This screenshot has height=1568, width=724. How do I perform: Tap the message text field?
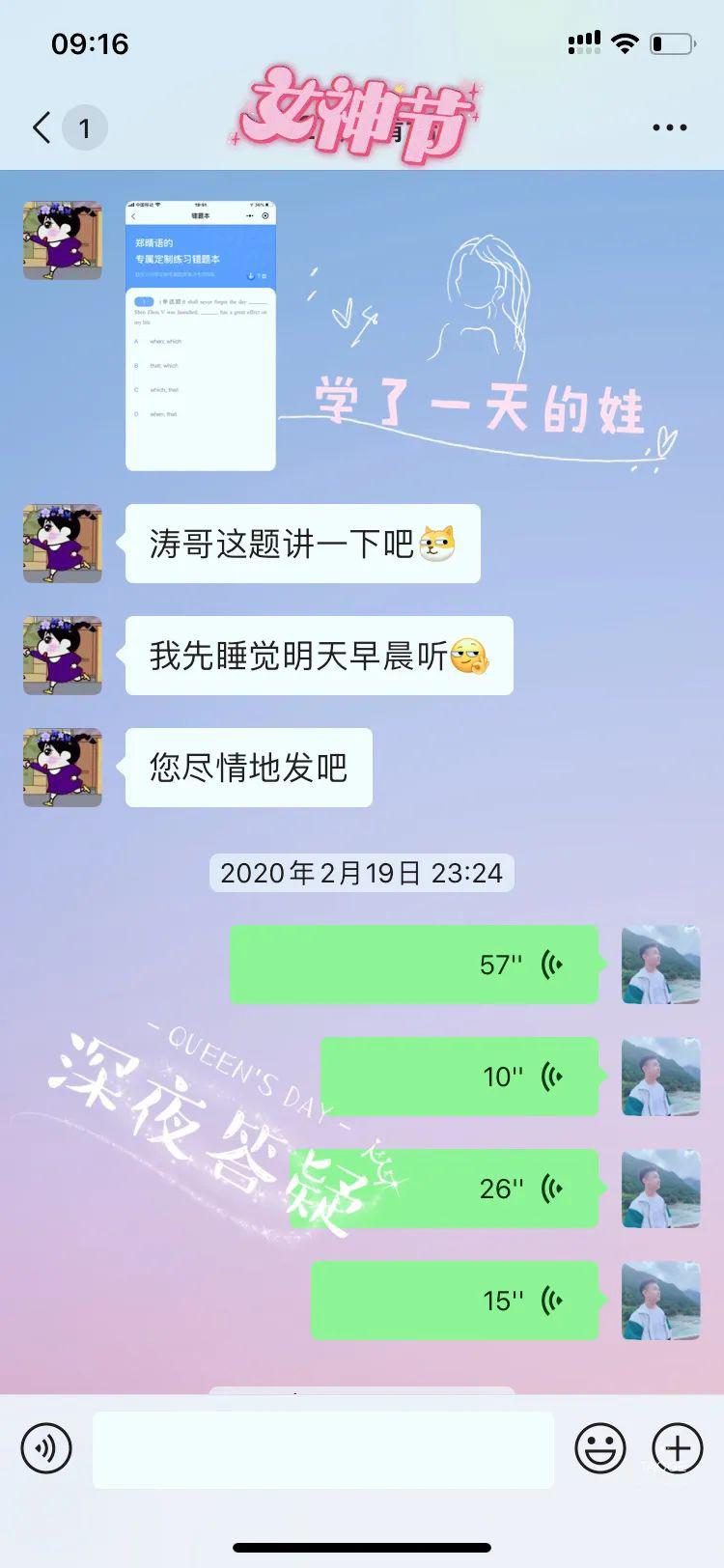[x=323, y=1449]
